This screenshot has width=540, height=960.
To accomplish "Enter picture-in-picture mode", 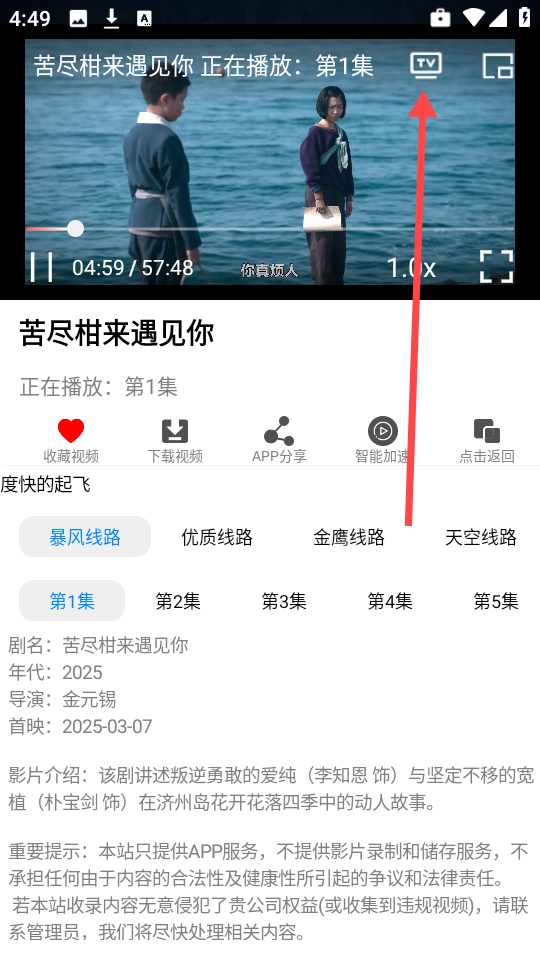I will tap(497, 66).
